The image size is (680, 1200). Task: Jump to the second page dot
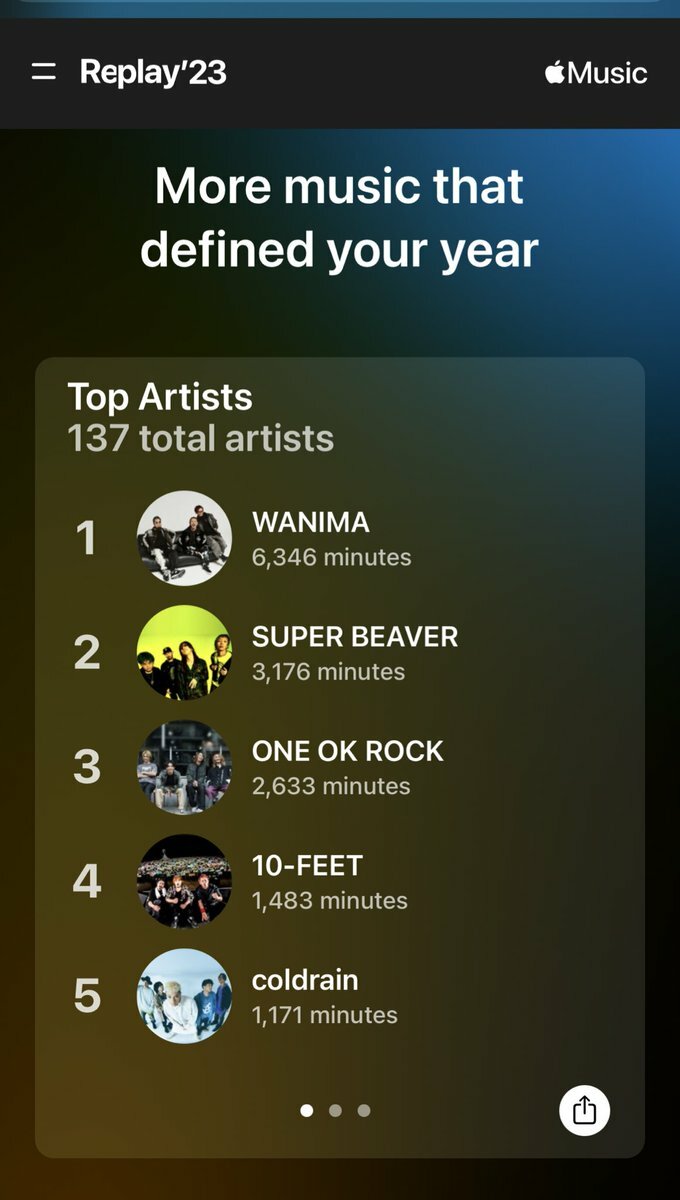(335, 1110)
